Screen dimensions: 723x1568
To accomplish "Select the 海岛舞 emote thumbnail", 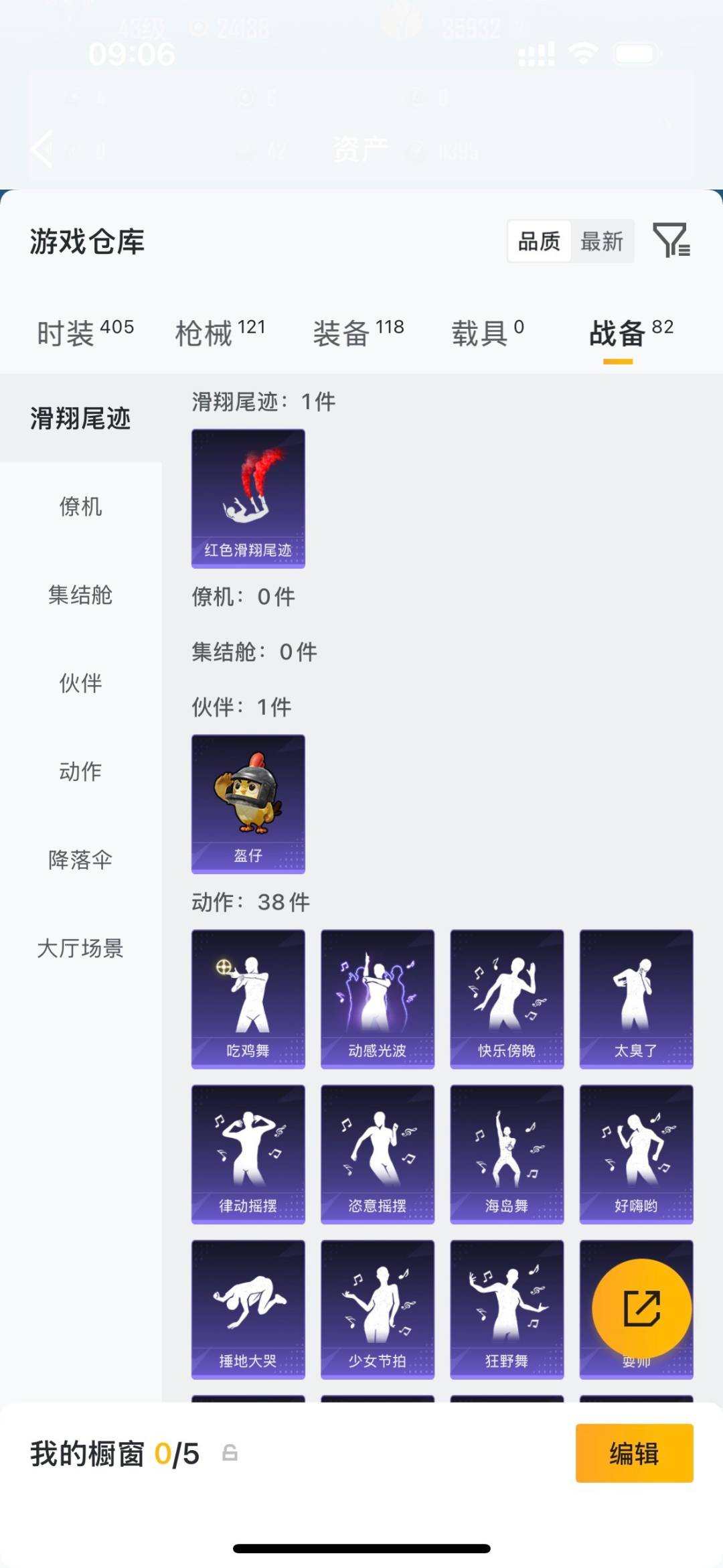I will coord(507,1153).
